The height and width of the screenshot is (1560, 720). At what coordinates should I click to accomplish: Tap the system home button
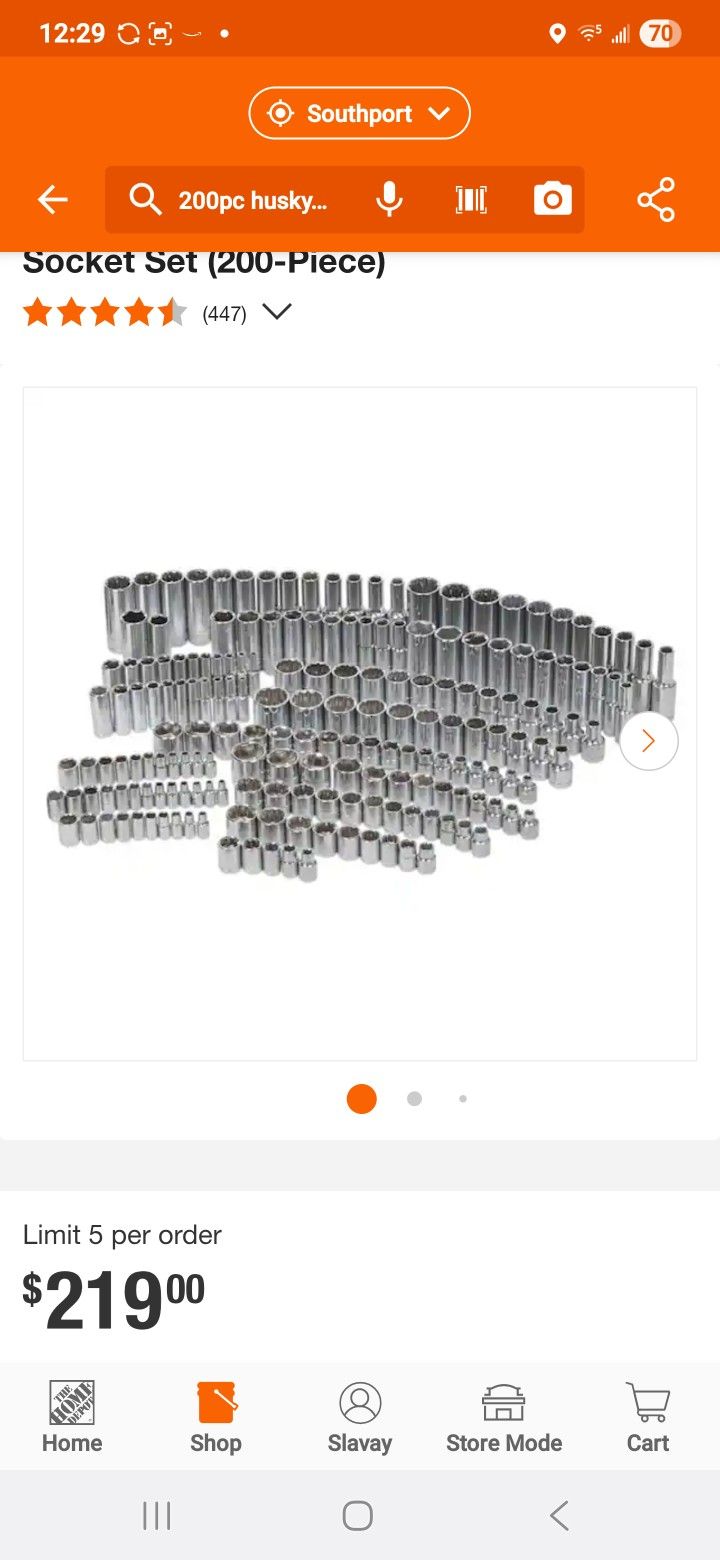coord(358,1516)
